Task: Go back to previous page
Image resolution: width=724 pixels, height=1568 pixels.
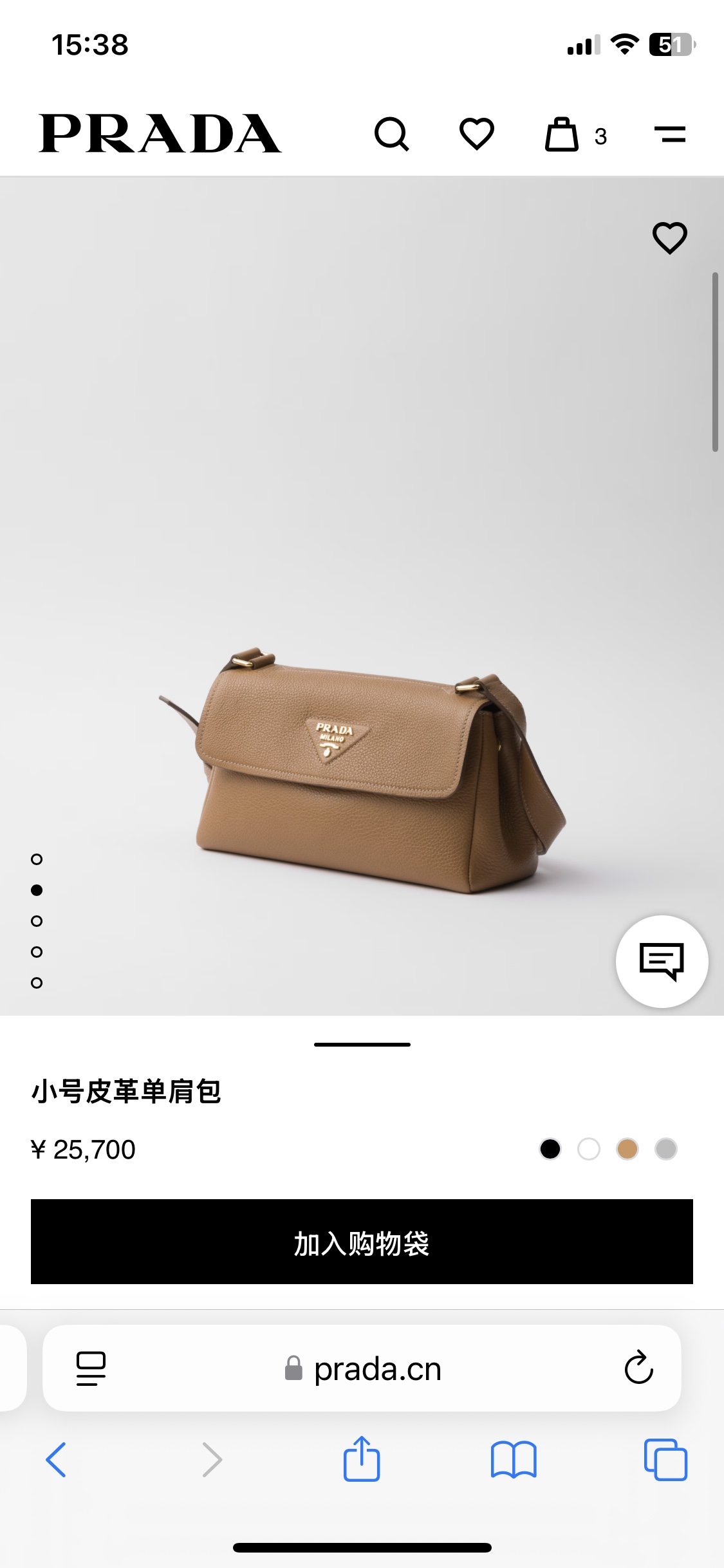Action: coord(56,1459)
